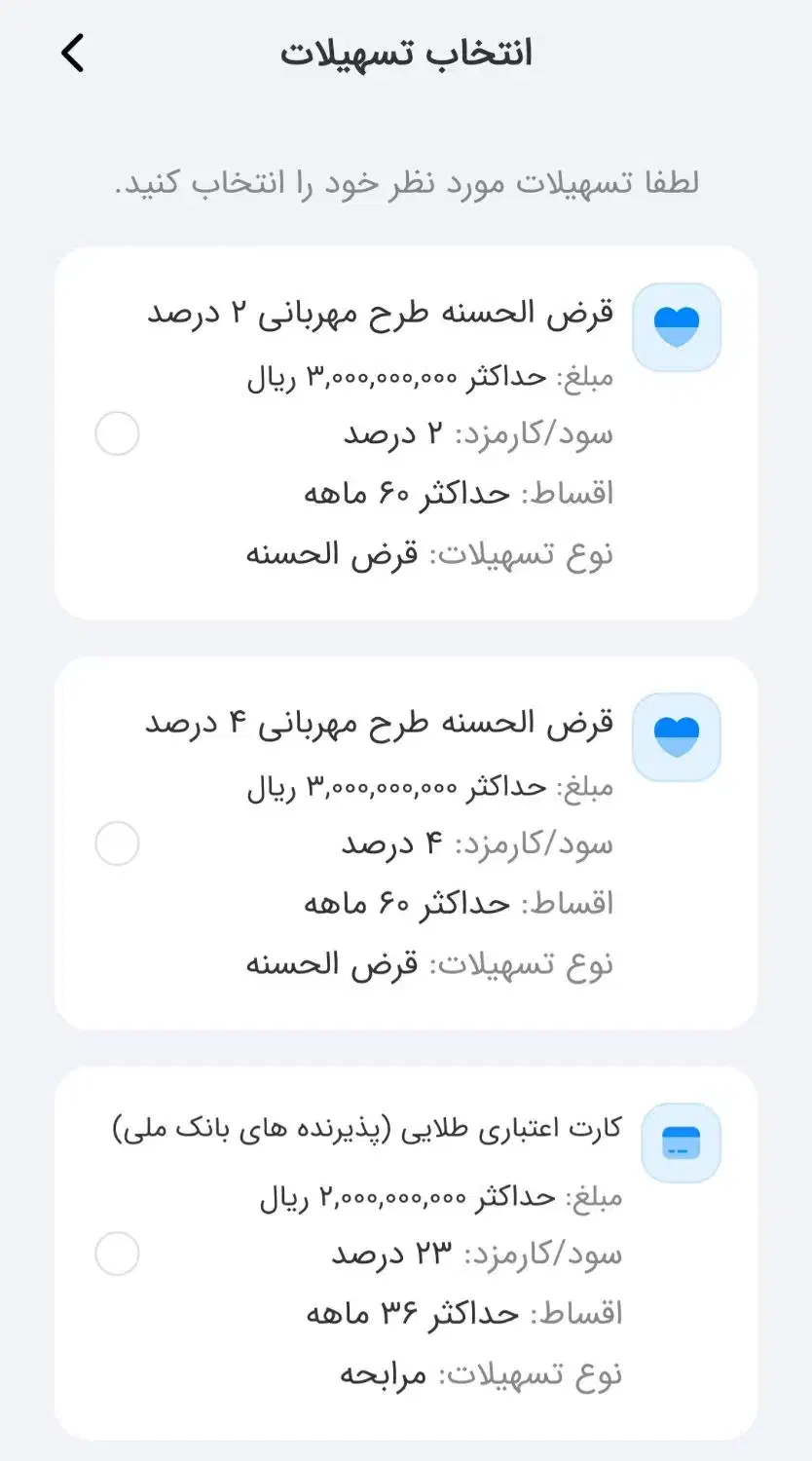Go back from انتخاب تسهیلات screen

pos(73,53)
